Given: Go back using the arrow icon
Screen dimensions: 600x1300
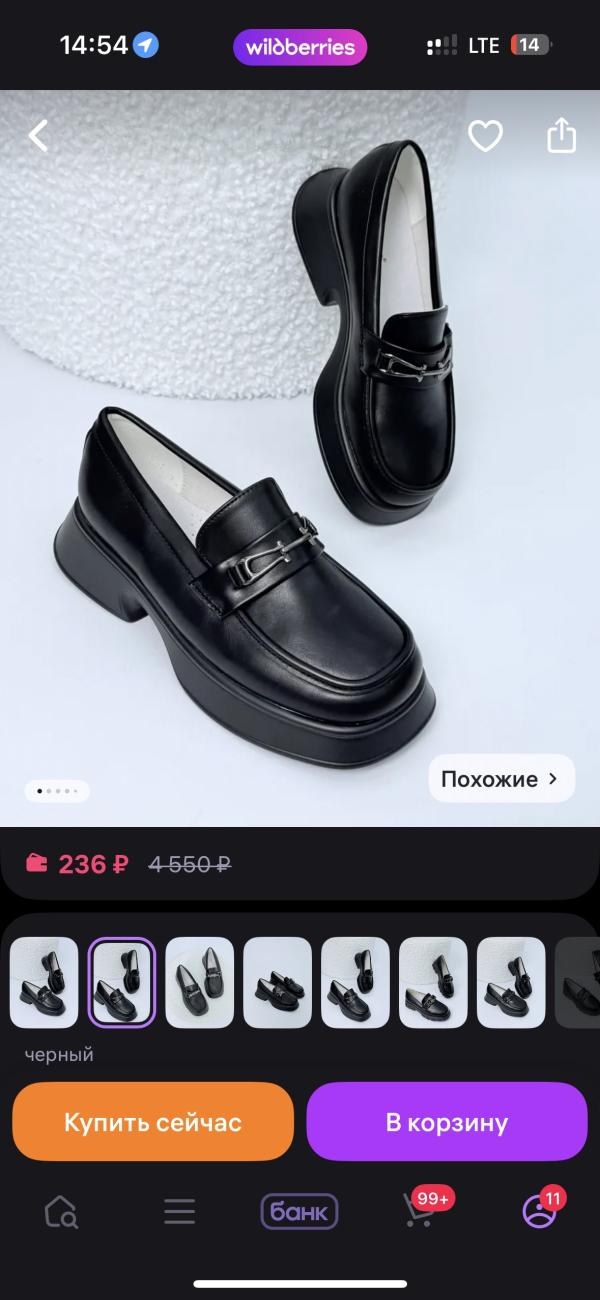Looking at the screenshot, I should tap(39, 136).
